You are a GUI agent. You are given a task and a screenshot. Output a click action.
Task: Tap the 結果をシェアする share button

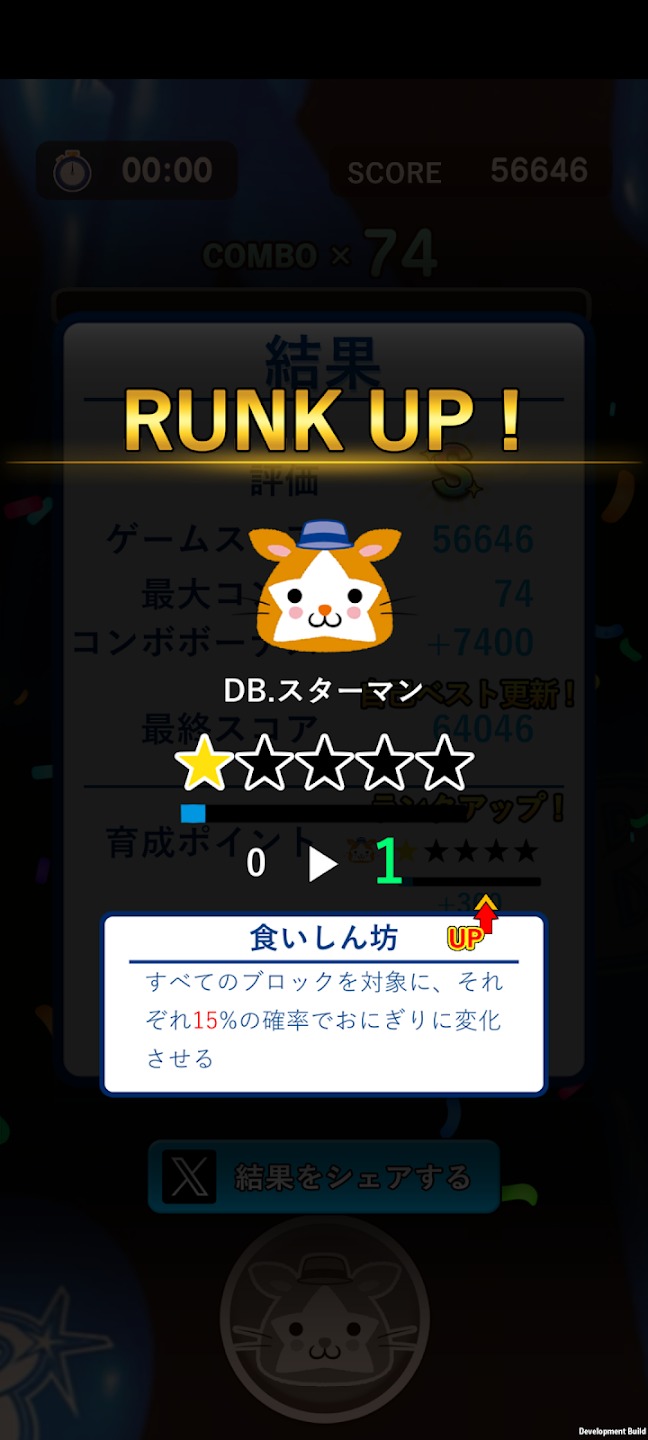(x=324, y=1177)
